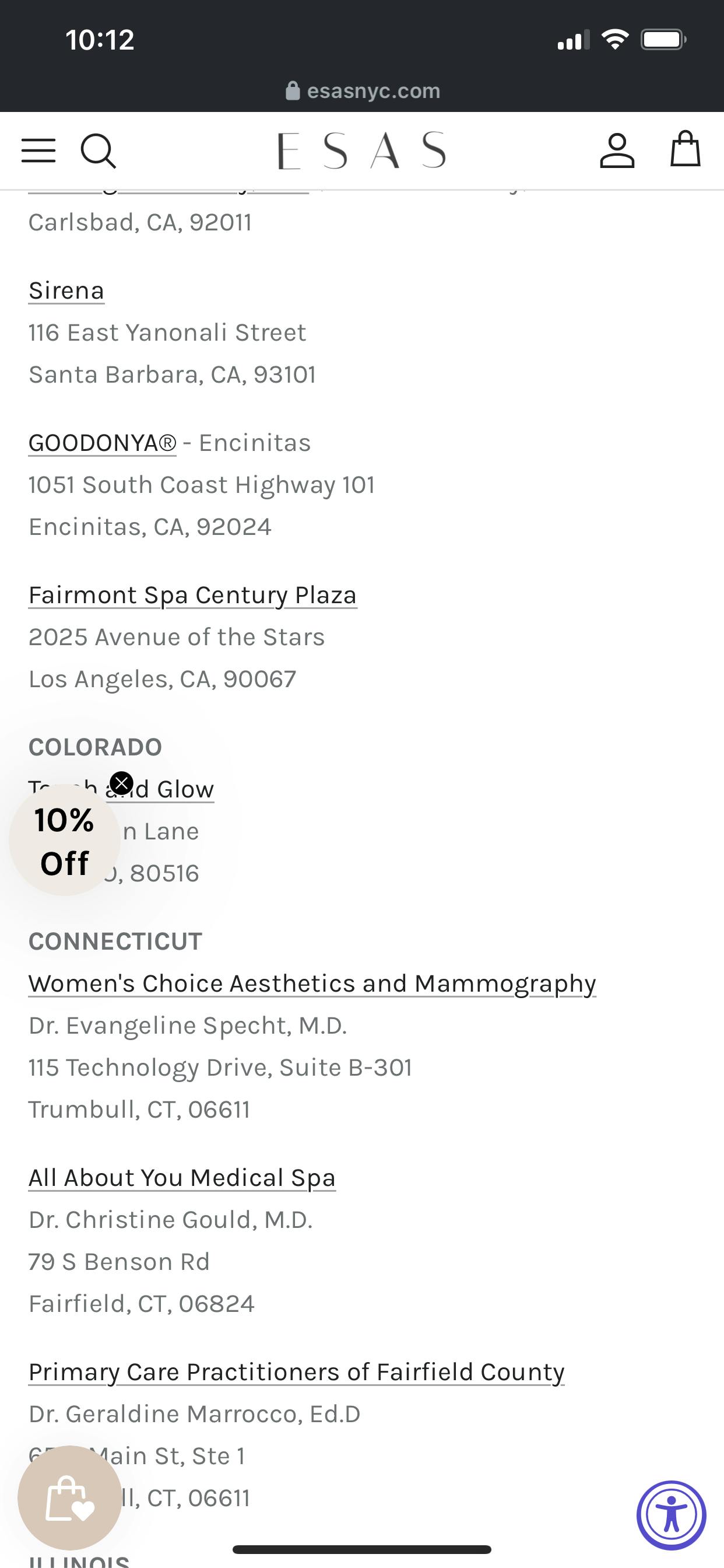Open the hamburger menu
724x1568 pixels.
(38, 150)
